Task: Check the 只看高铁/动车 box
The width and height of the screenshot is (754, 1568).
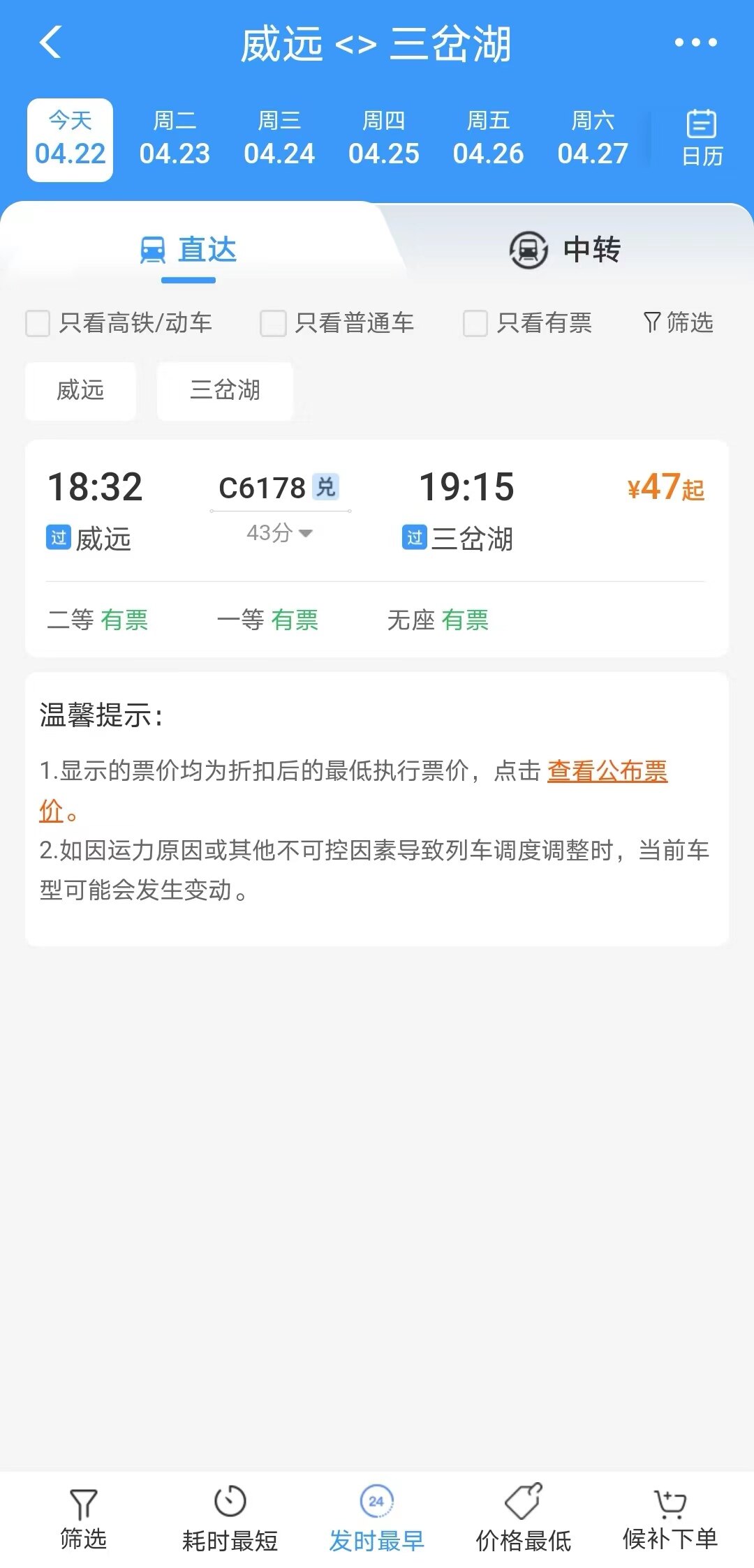Action: [x=38, y=323]
